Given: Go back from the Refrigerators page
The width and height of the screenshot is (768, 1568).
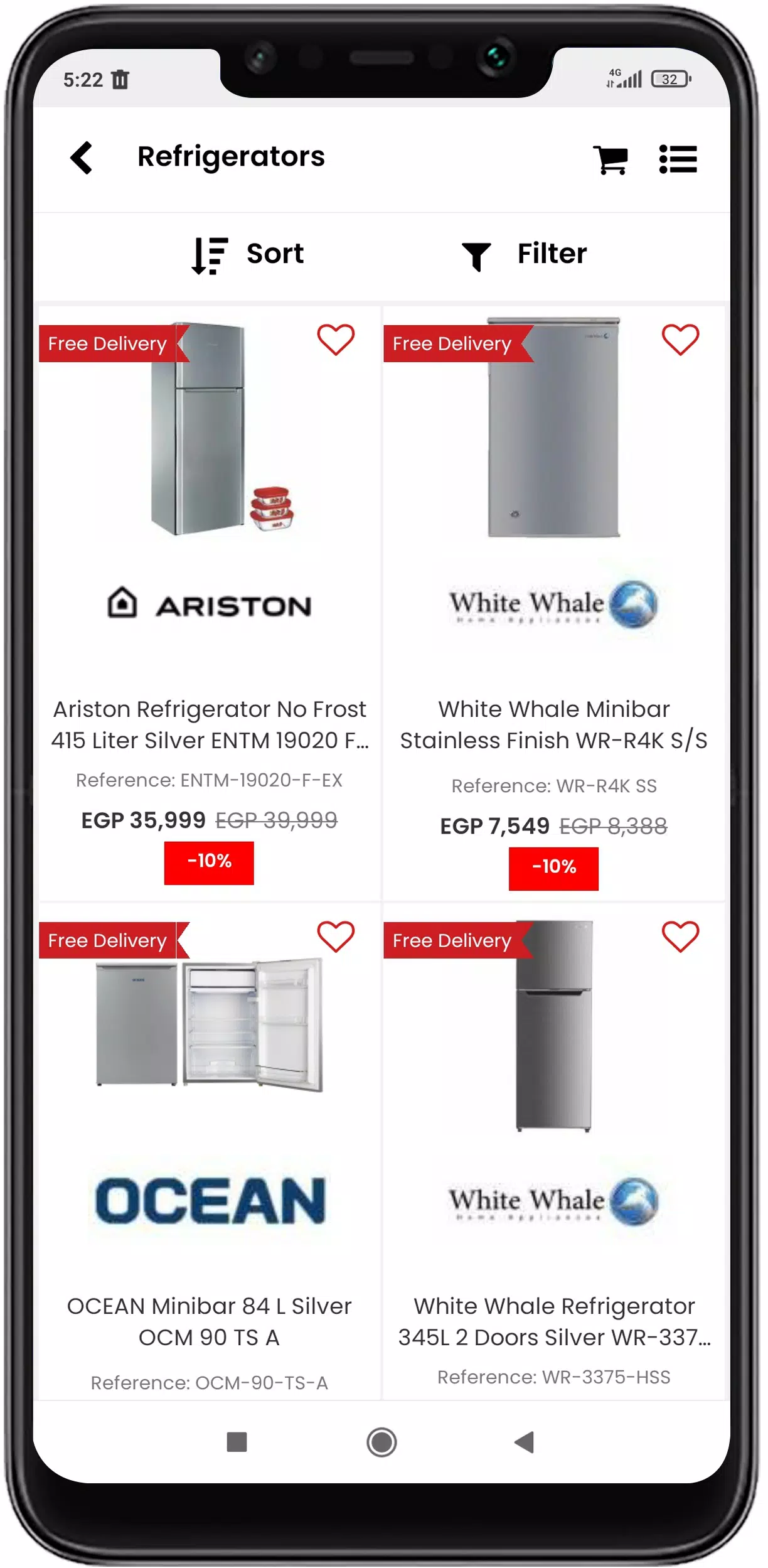Looking at the screenshot, I should (x=82, y=158).
